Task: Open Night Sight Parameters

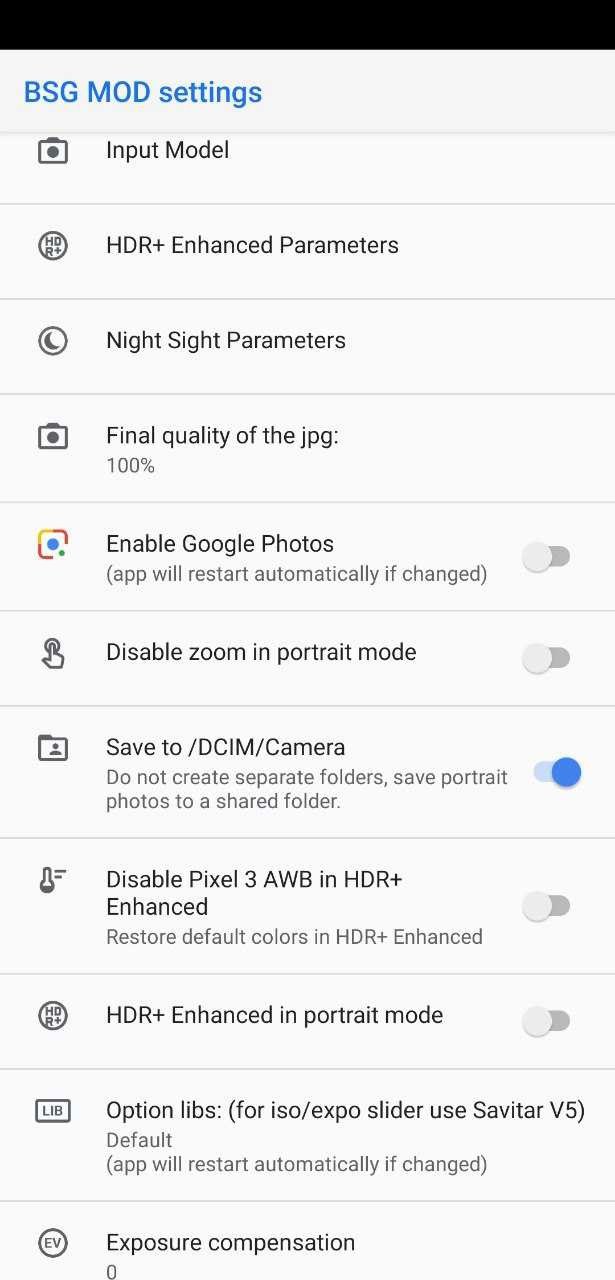Action: coord(307,346)
